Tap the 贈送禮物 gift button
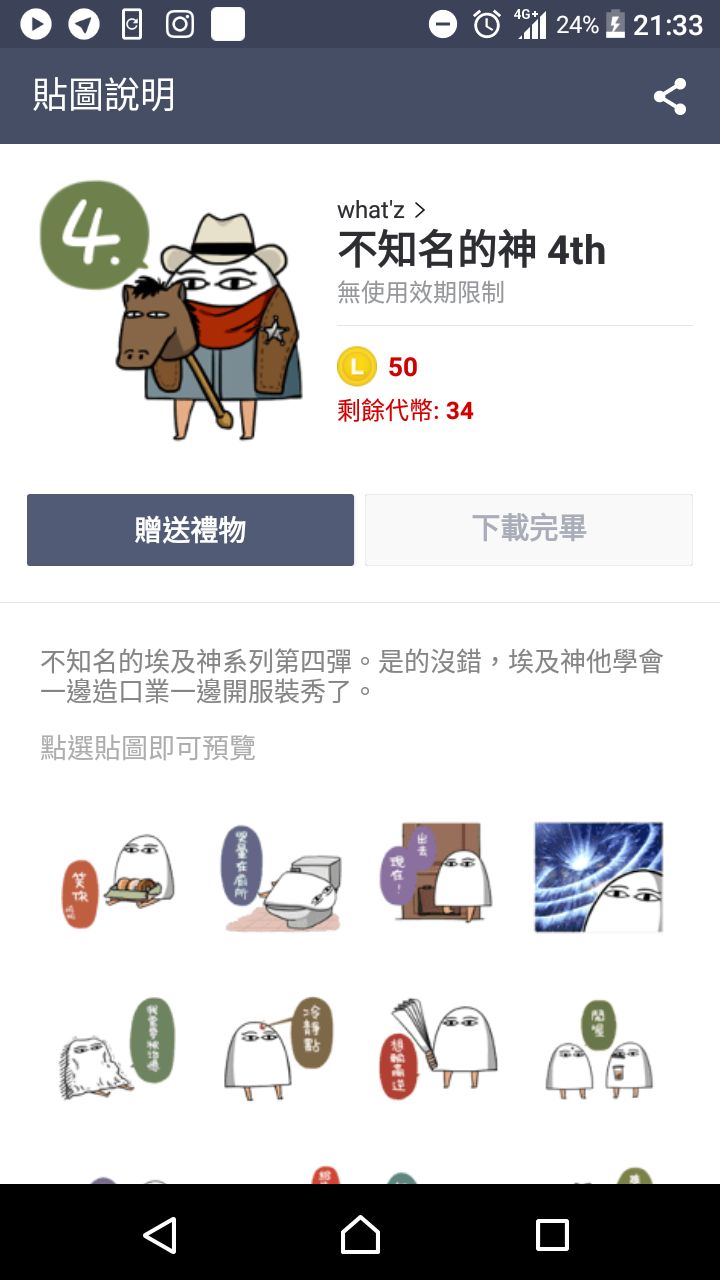The height and width of the screenshot is (1280, 720). click(x=190, y=530)
